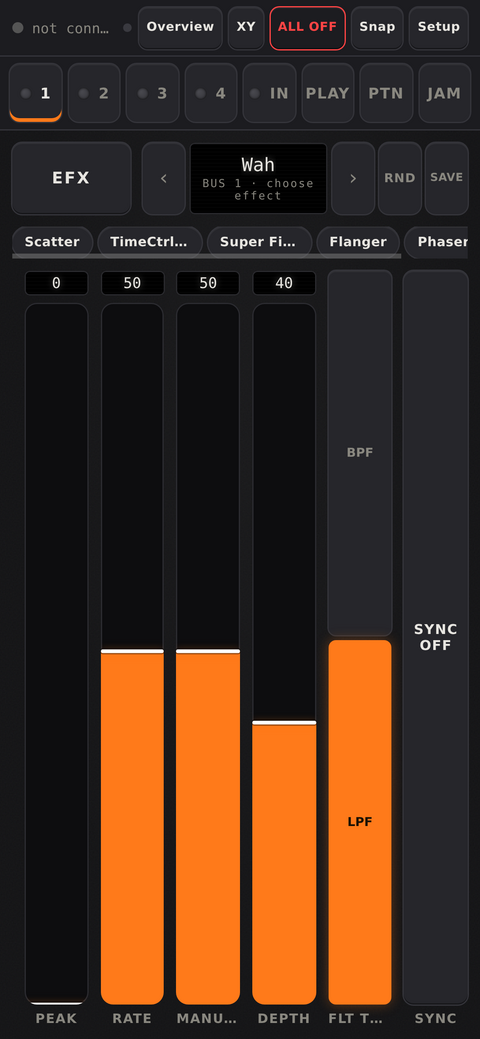Viewport: 480px width, 1039px height.
Task: Open the JAM tab
Action: point(444,93)
